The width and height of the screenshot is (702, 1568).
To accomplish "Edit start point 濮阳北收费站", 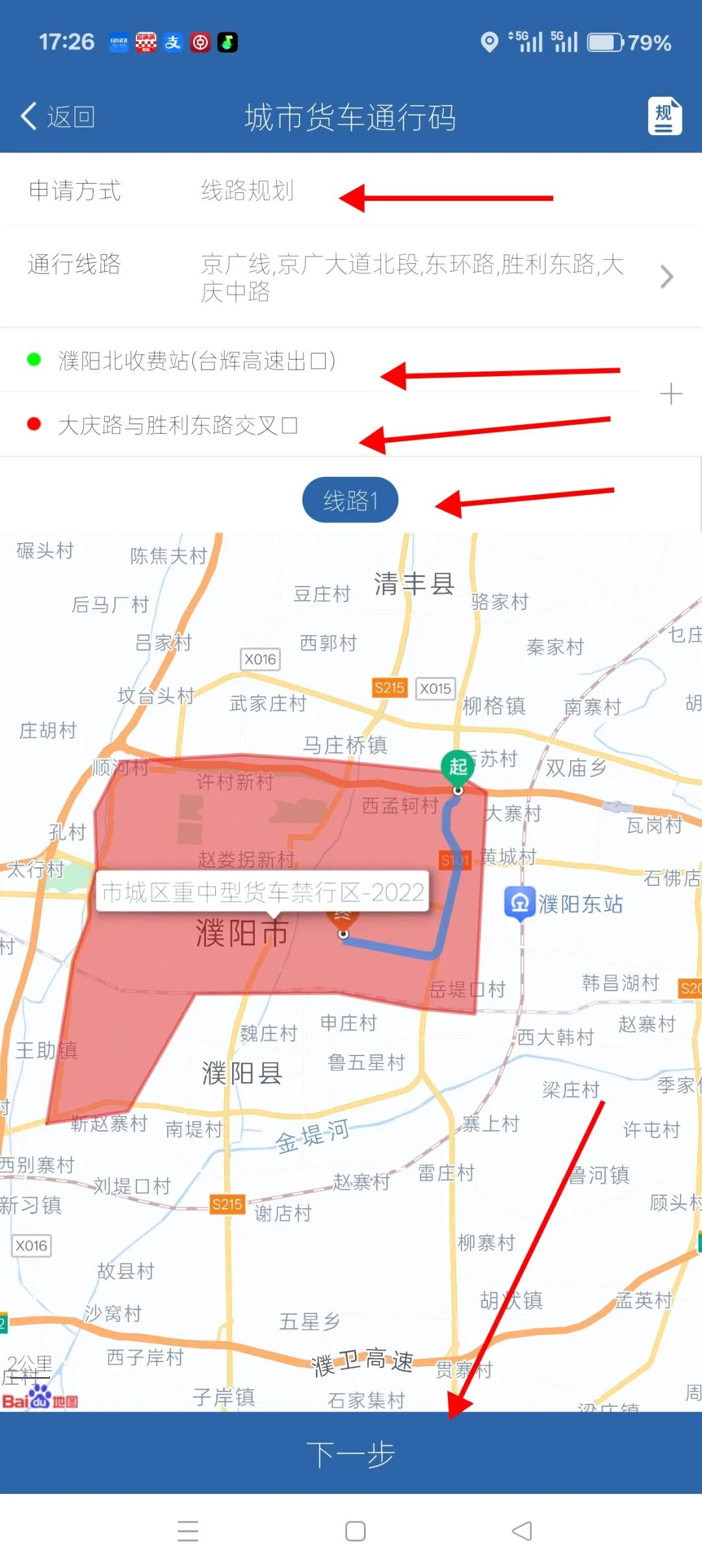I will 197,360.
